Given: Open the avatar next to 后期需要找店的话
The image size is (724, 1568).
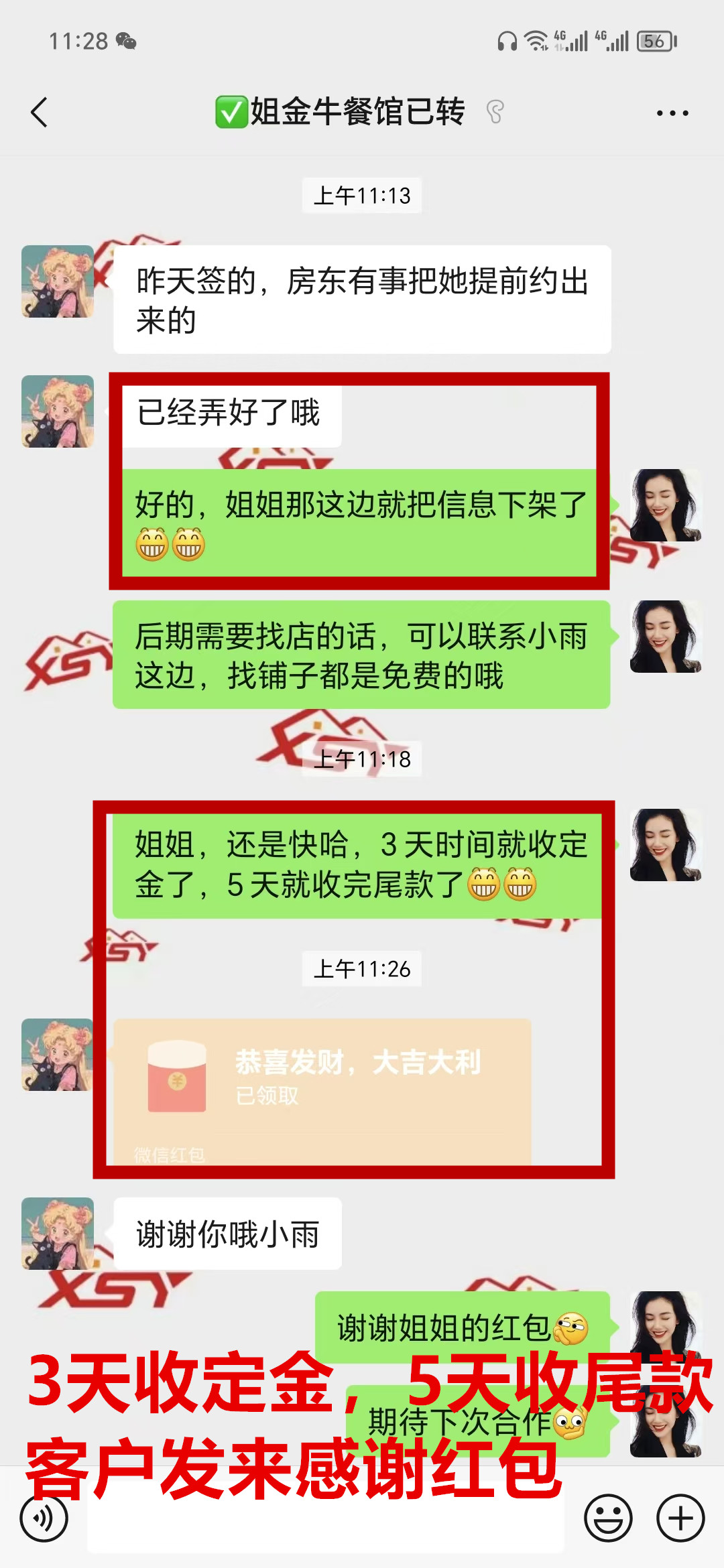Looking at the screenshot, I should (665, 637).
